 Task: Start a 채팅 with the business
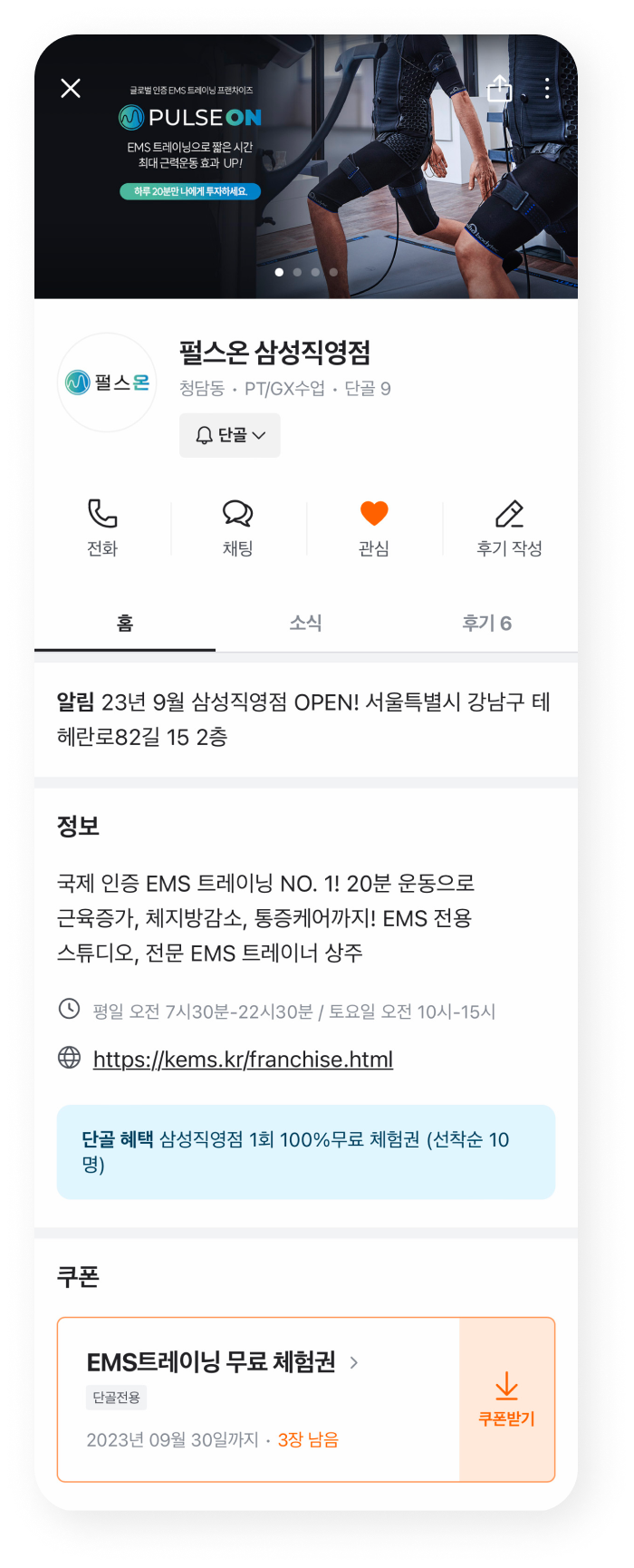(238, 527)
